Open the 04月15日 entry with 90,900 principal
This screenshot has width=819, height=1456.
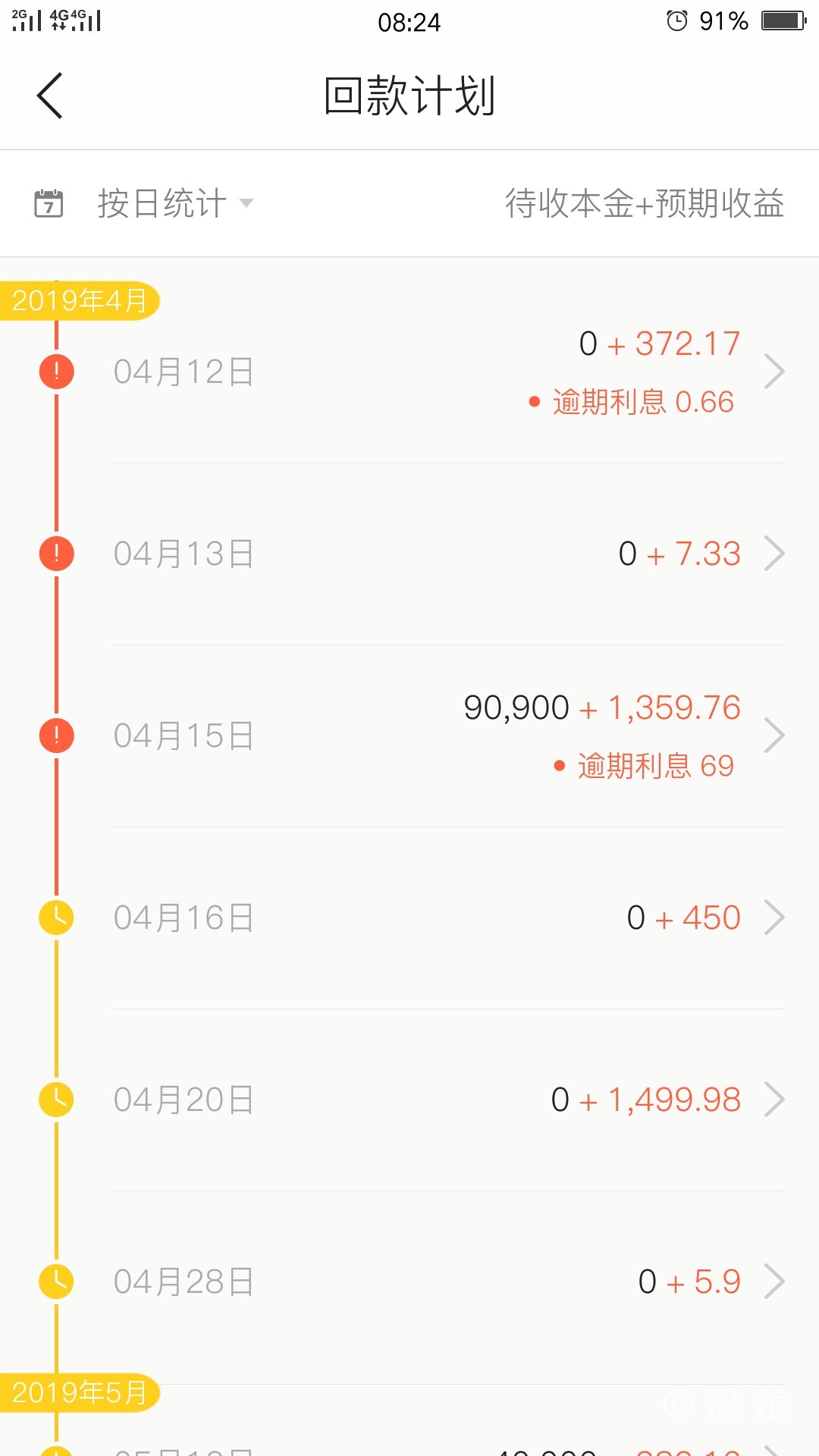click(x=447, y=736)
